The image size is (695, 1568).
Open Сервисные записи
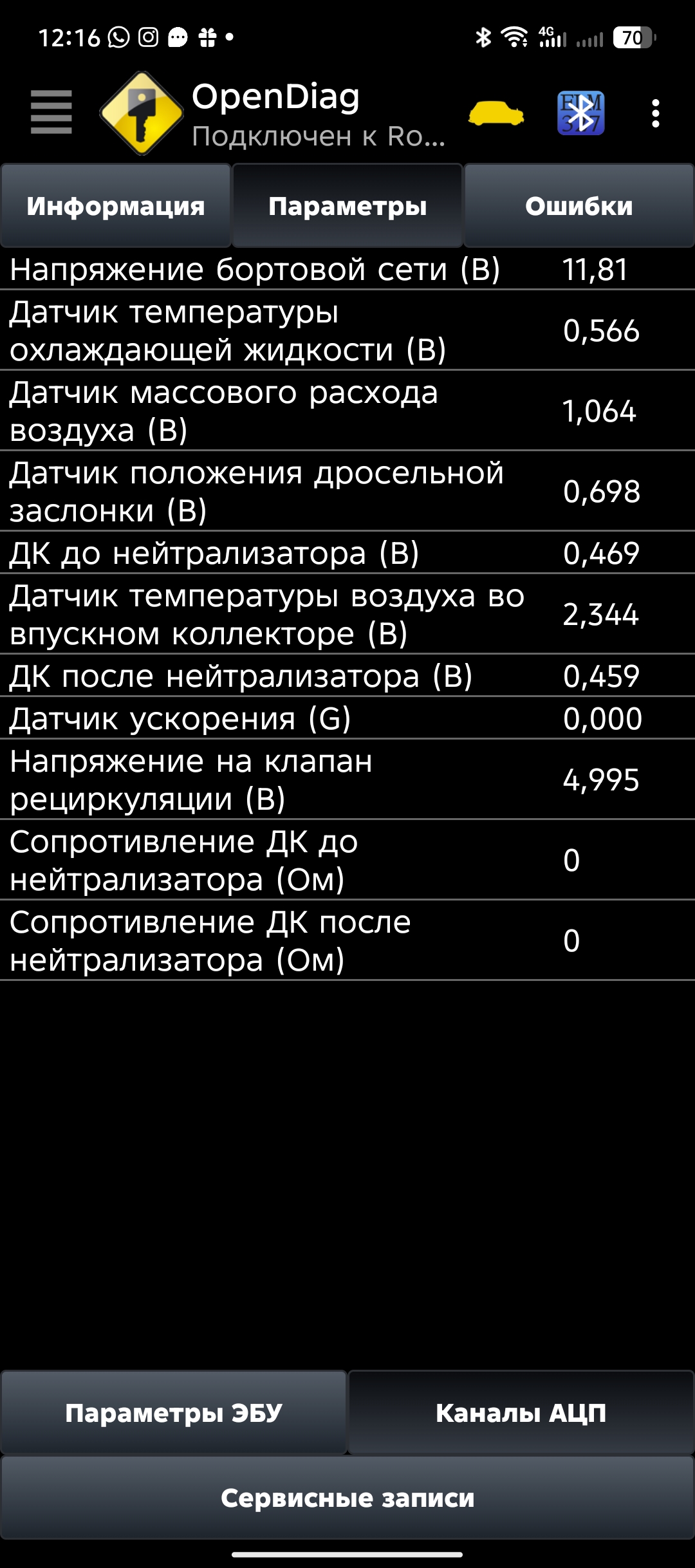(347, 1498)
